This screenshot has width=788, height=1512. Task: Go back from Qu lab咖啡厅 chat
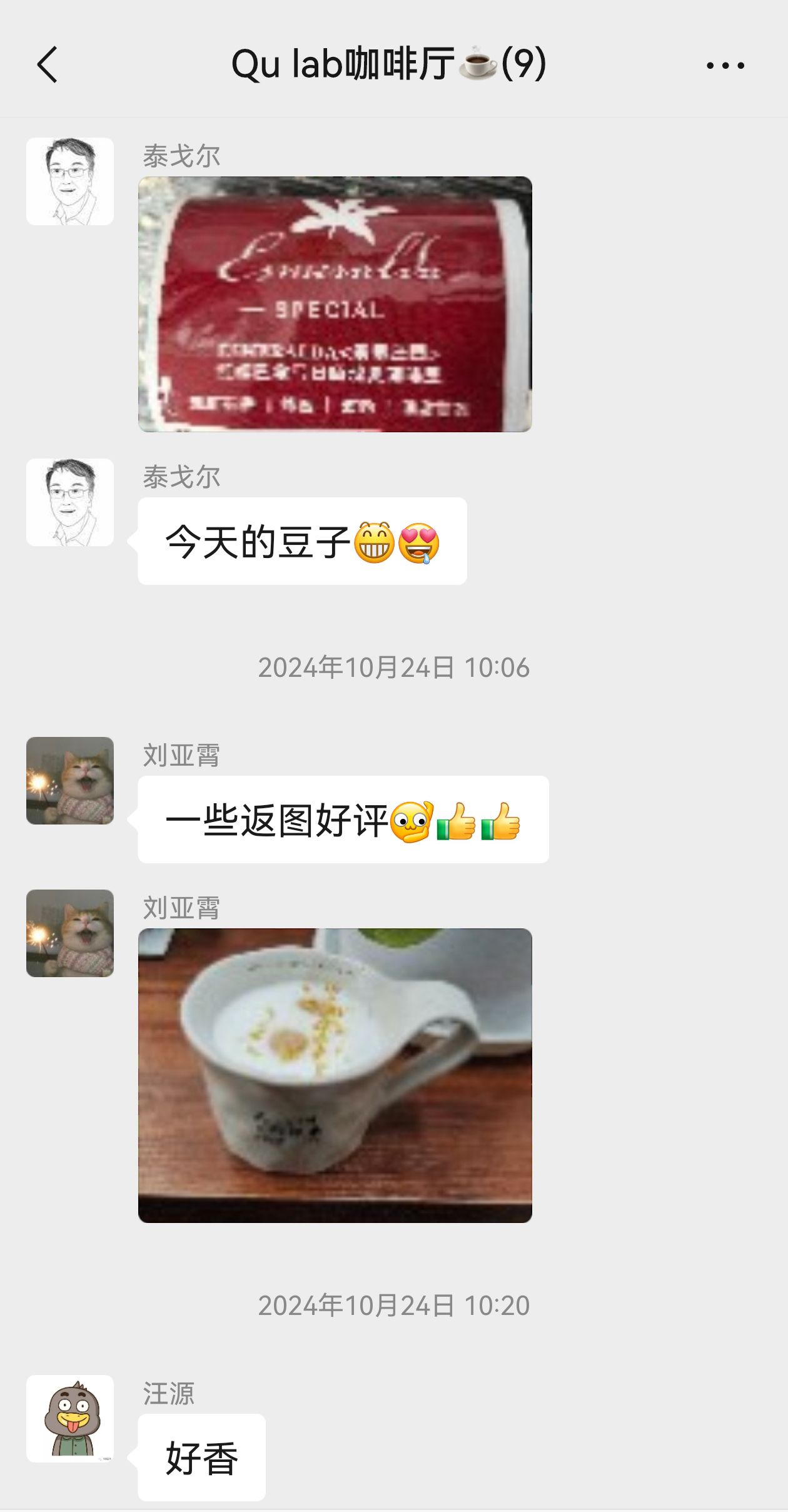pyautogui.click(x=48, y=64)
